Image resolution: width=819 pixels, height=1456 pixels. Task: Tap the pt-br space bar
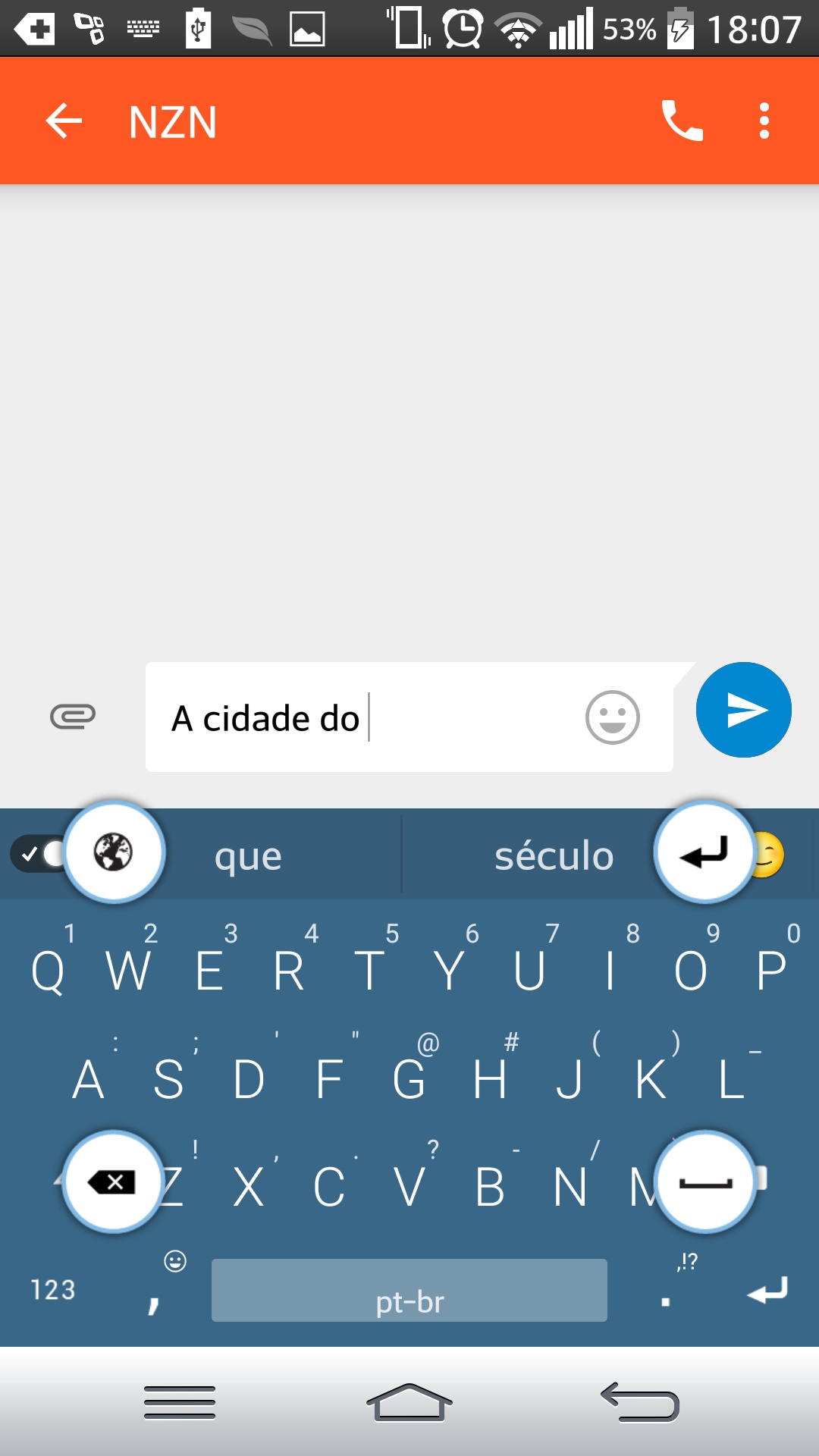(x=409, y=1290)
